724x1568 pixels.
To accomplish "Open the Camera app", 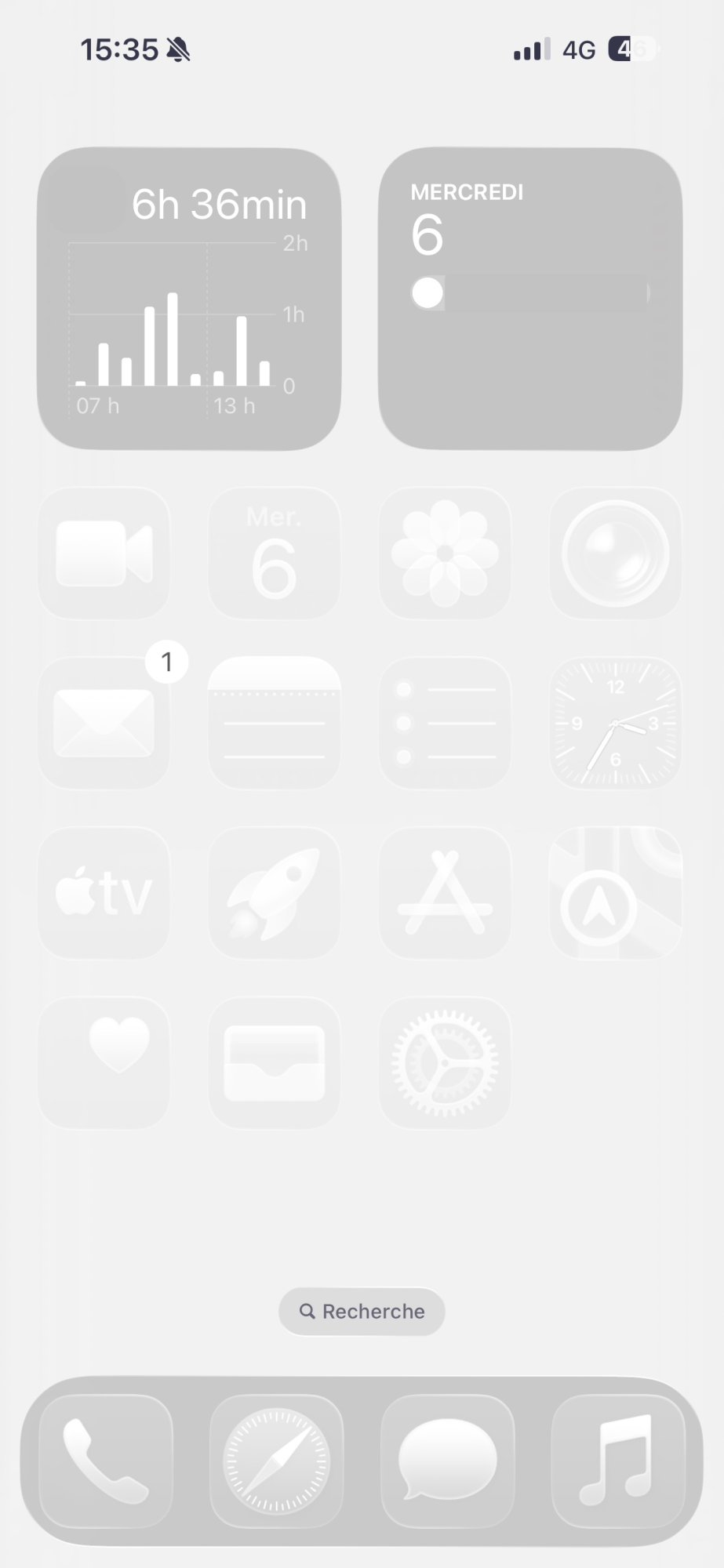I will (616, 554).
